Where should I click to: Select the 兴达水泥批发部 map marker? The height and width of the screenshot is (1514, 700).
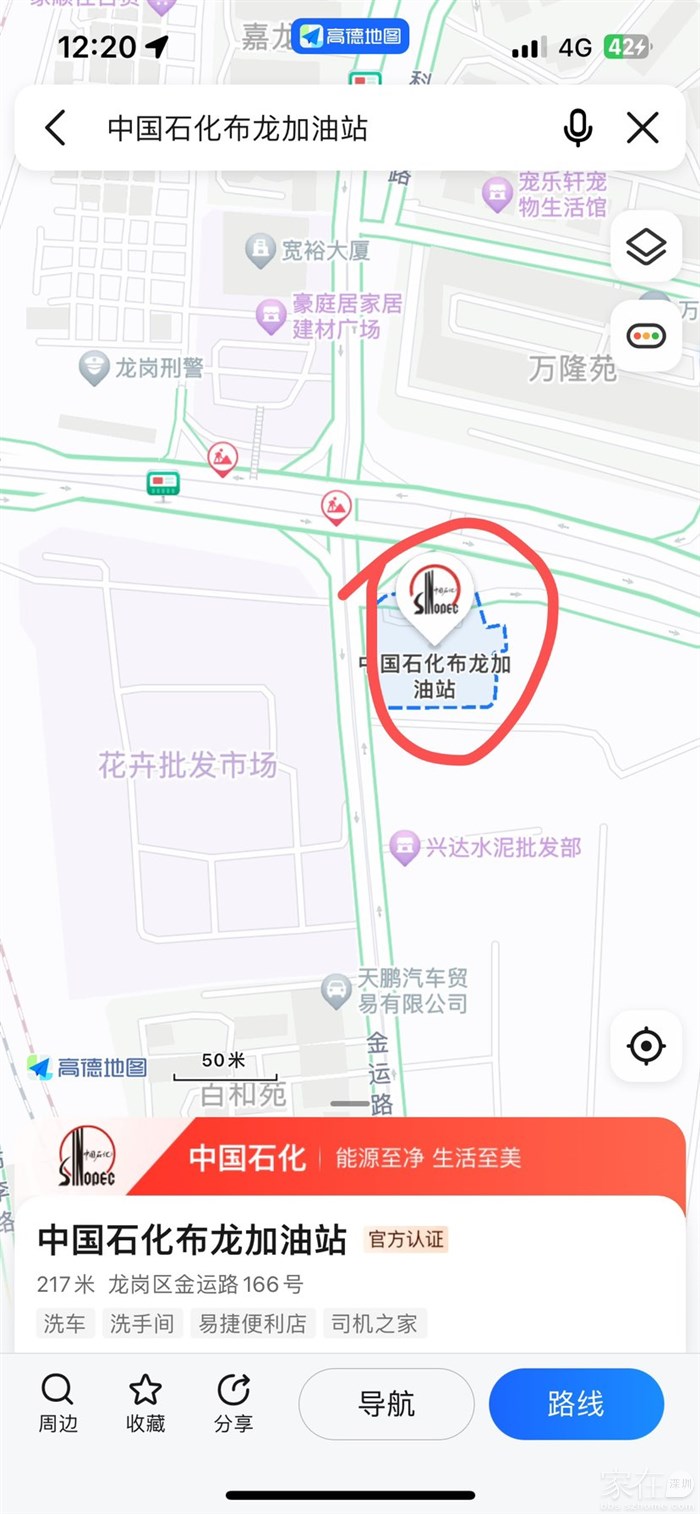pos(404,848)
